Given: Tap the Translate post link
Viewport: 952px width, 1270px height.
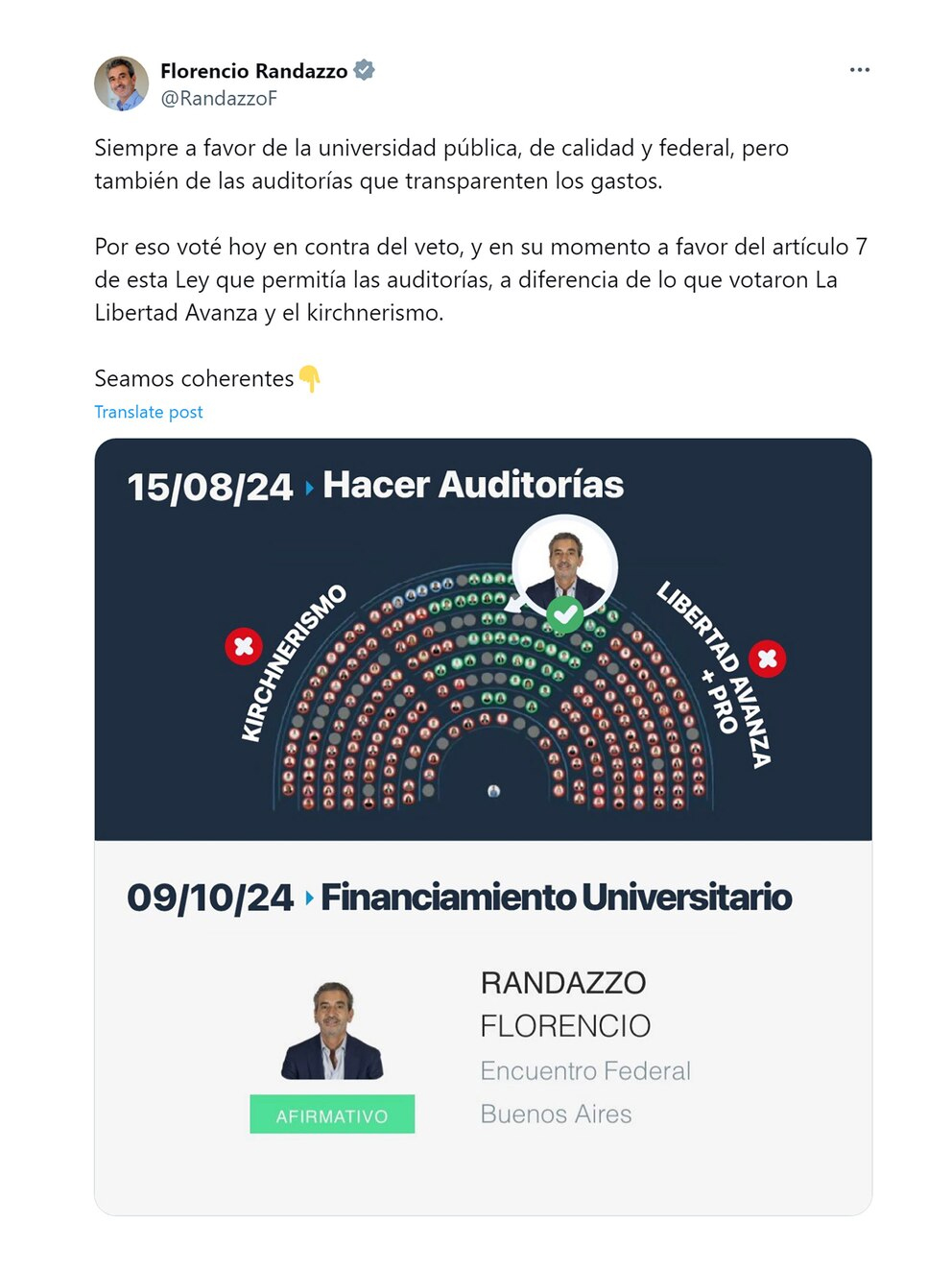Looking at the screenshot, I should (x=149, y=412).
